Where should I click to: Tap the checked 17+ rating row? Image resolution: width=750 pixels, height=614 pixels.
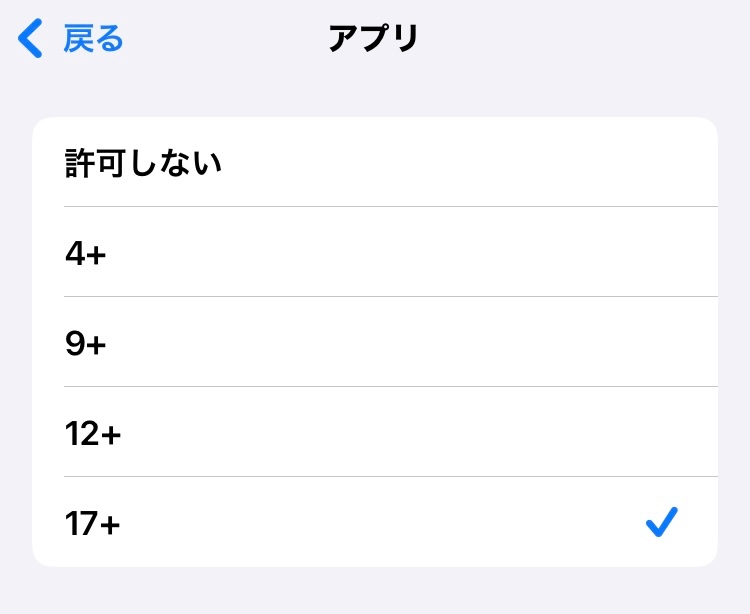point(375,522)
